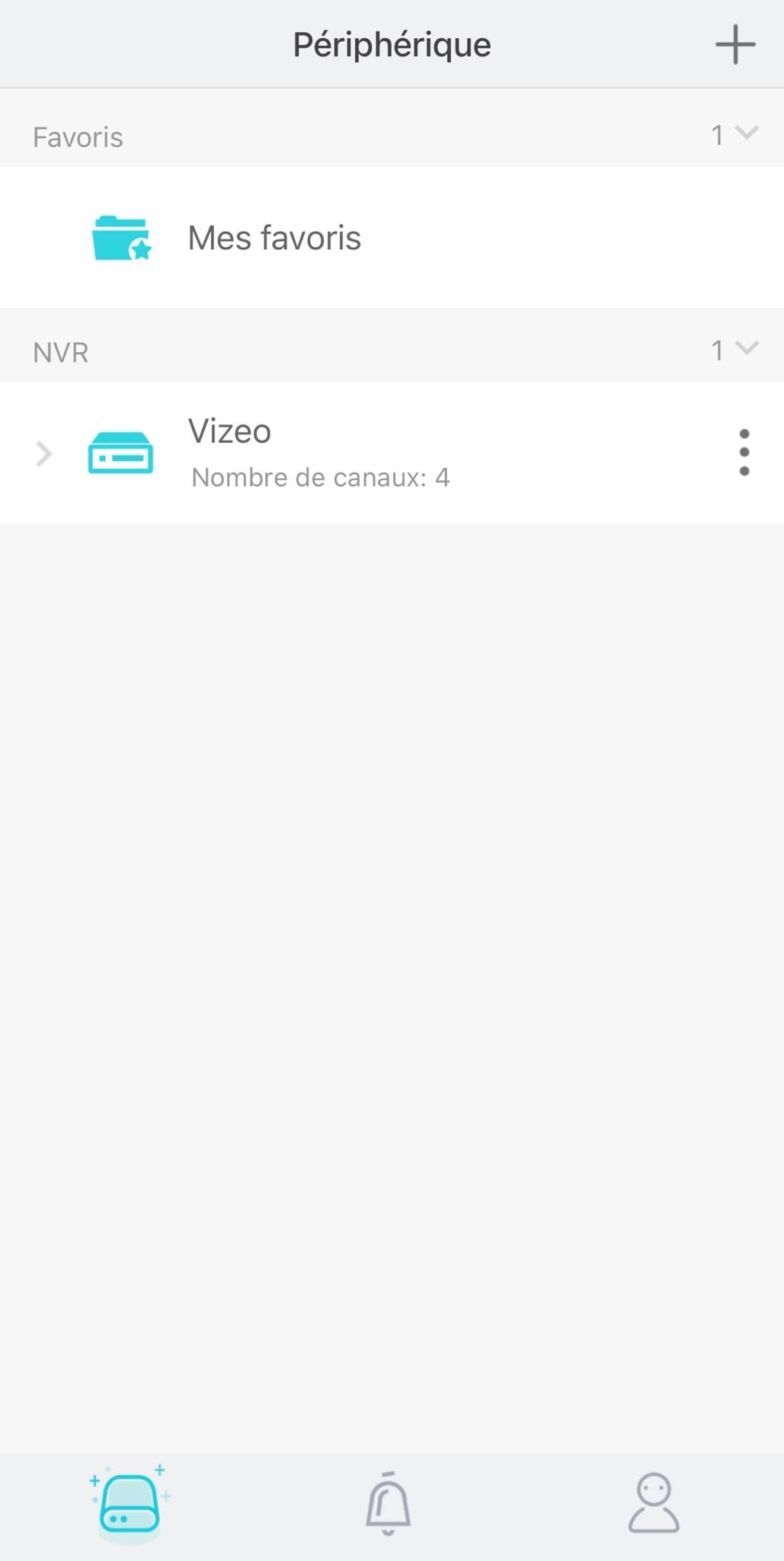Collapse the NVR section
Screen dimensions: 784x1561
747,349
